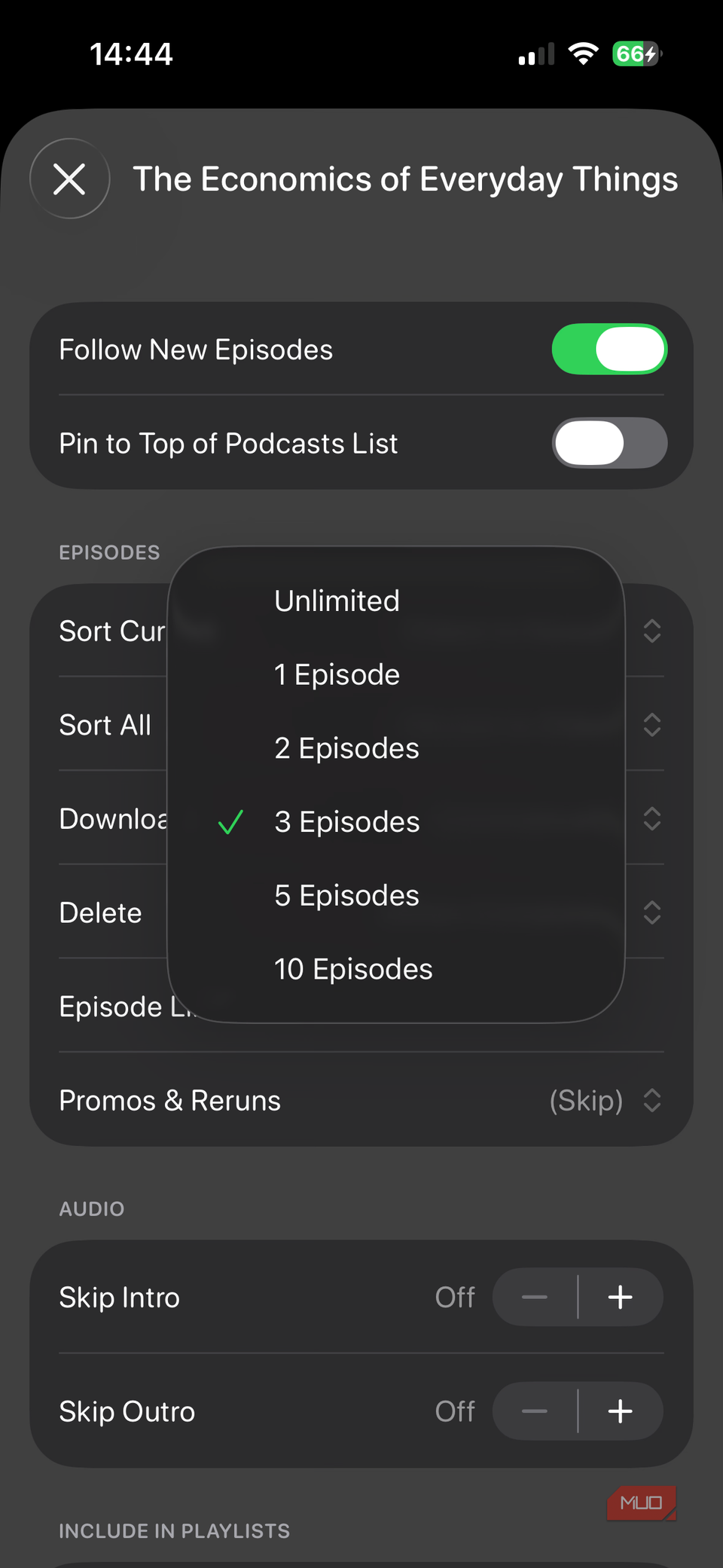Pick 2 Episodes as the limit
This screenshot has width=723, height=1568.
pyautogui.click(x=346, y=748)
